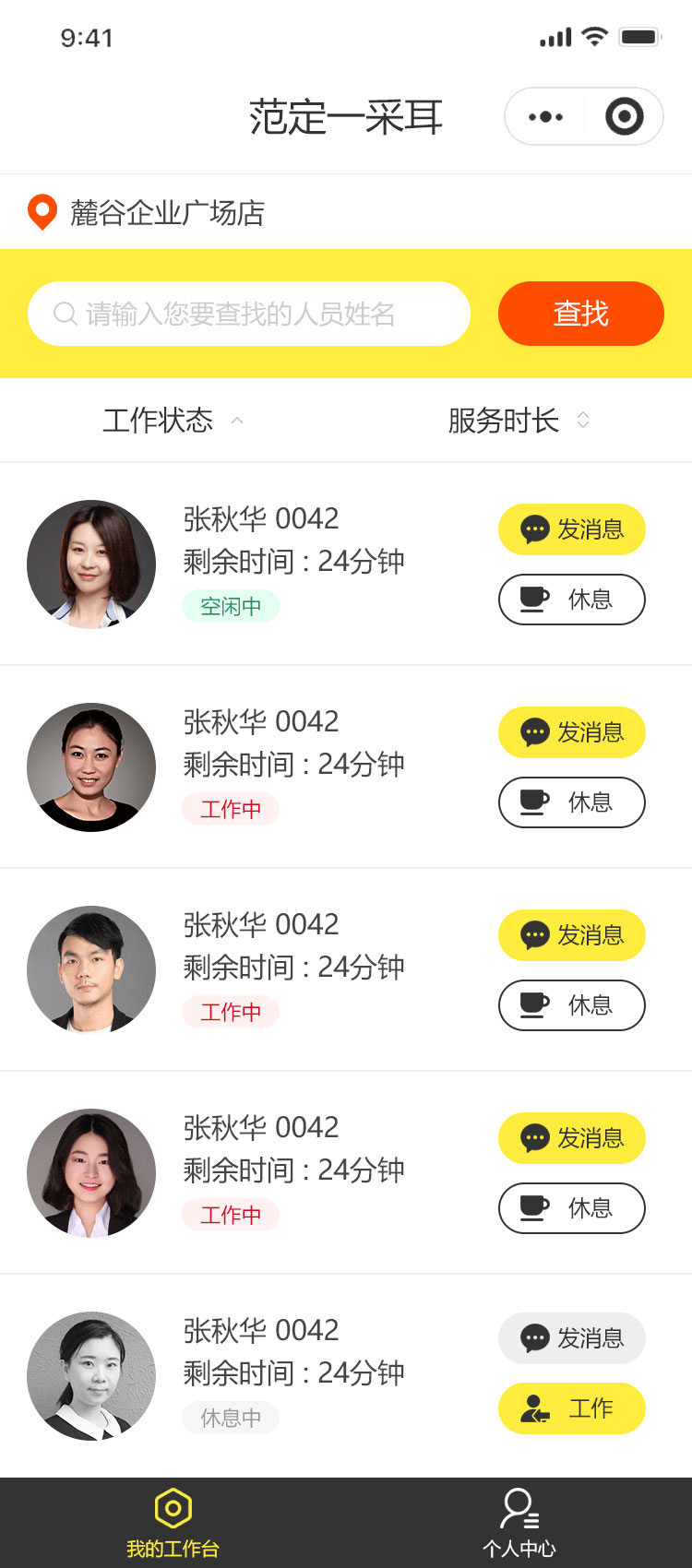Switch to the 个人中心 tab

(519, 1523)
